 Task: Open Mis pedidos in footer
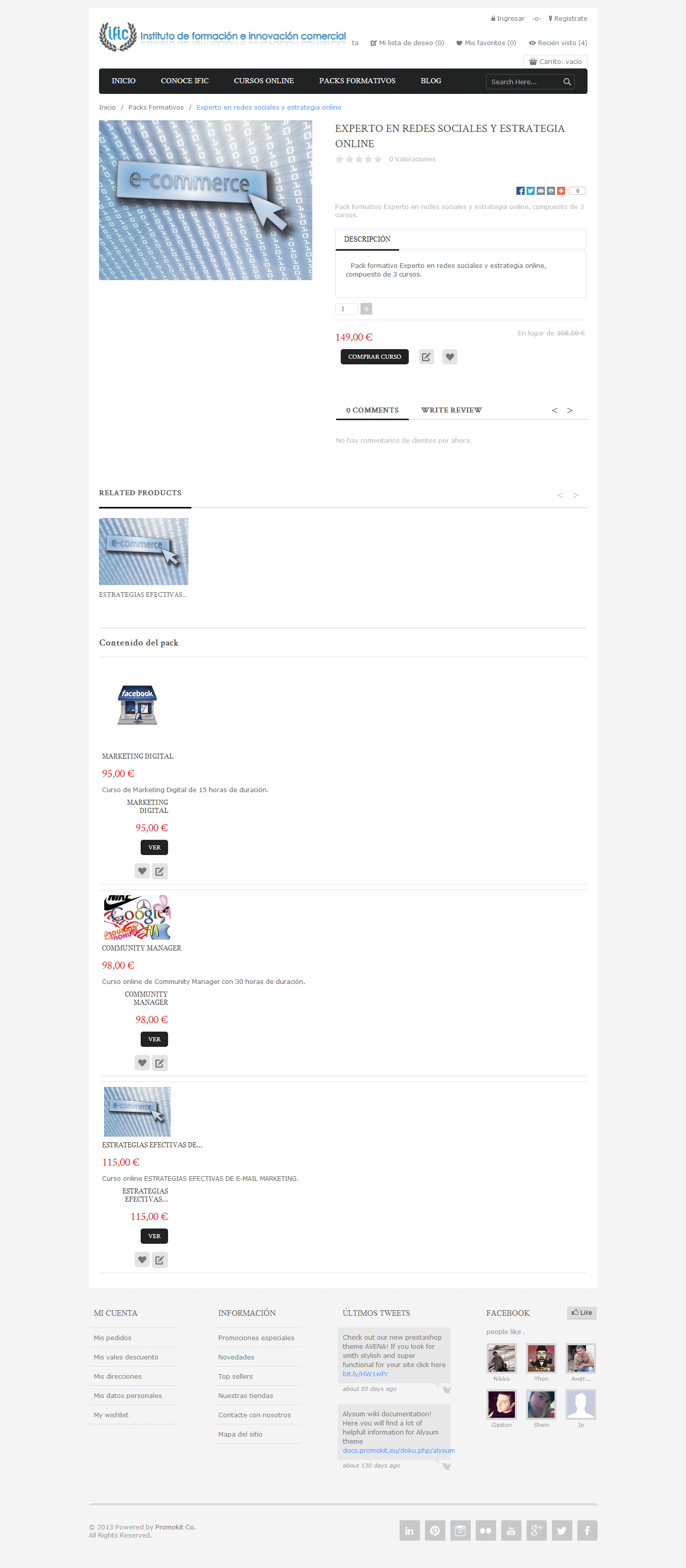(x=113, y=1338)
